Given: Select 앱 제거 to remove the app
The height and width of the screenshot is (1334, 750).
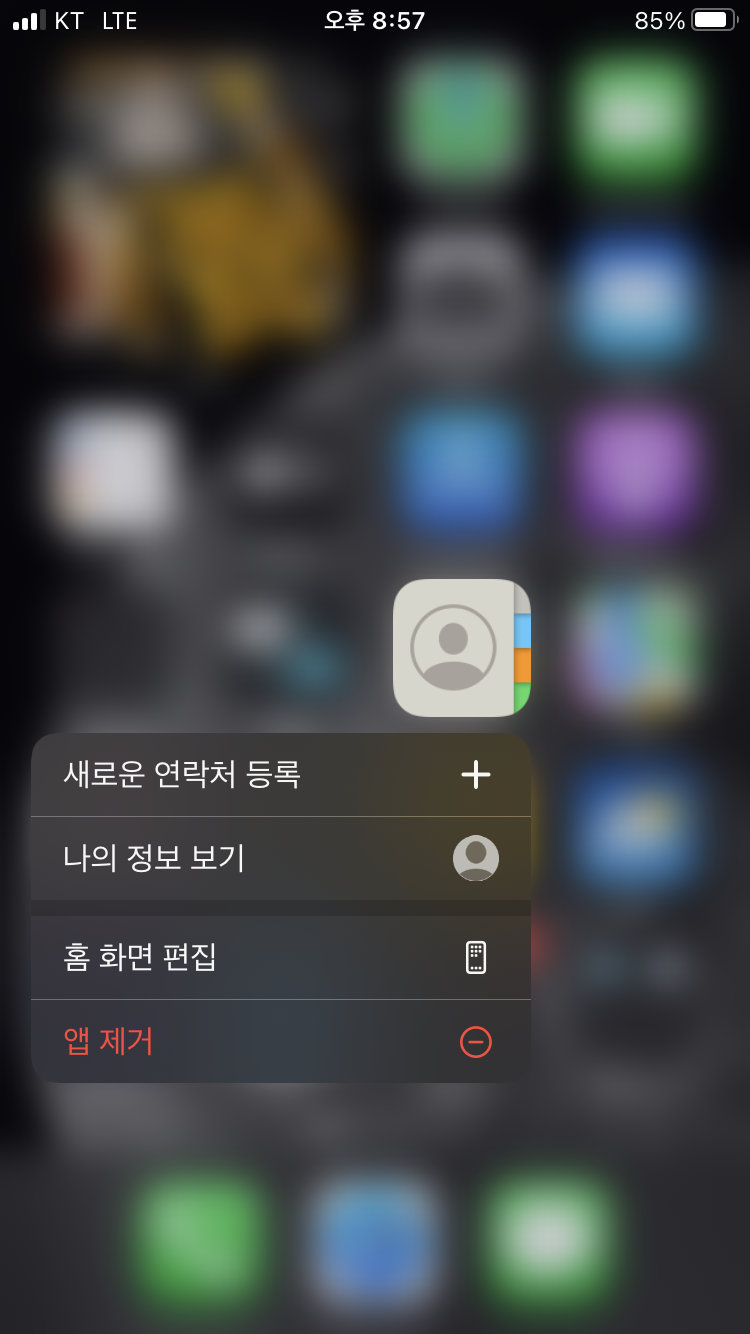Looking at the screenshot, I should click(x=280, y=1041).
